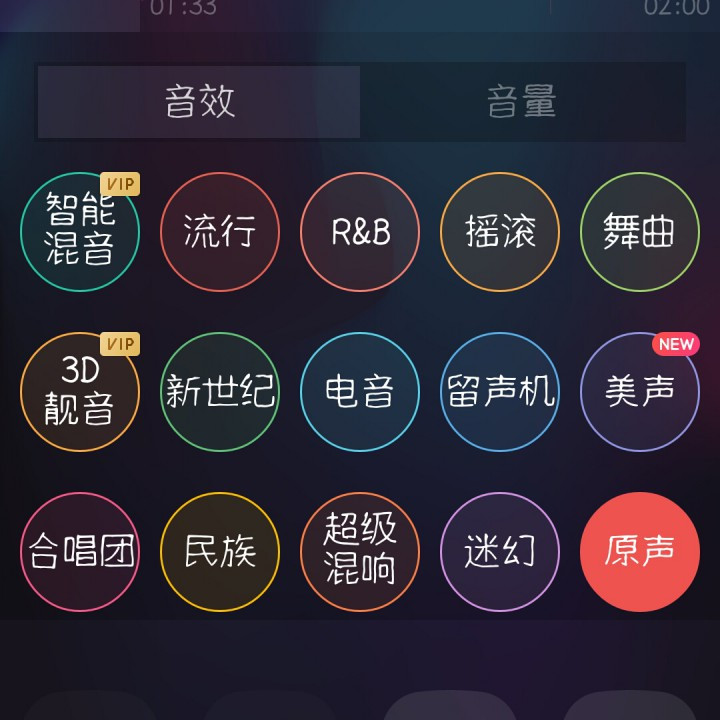Image resolution: width=720 pixels, height=720 pixels.
Task: Select the 超级混响 effect
Action: [x=360, y=551]
